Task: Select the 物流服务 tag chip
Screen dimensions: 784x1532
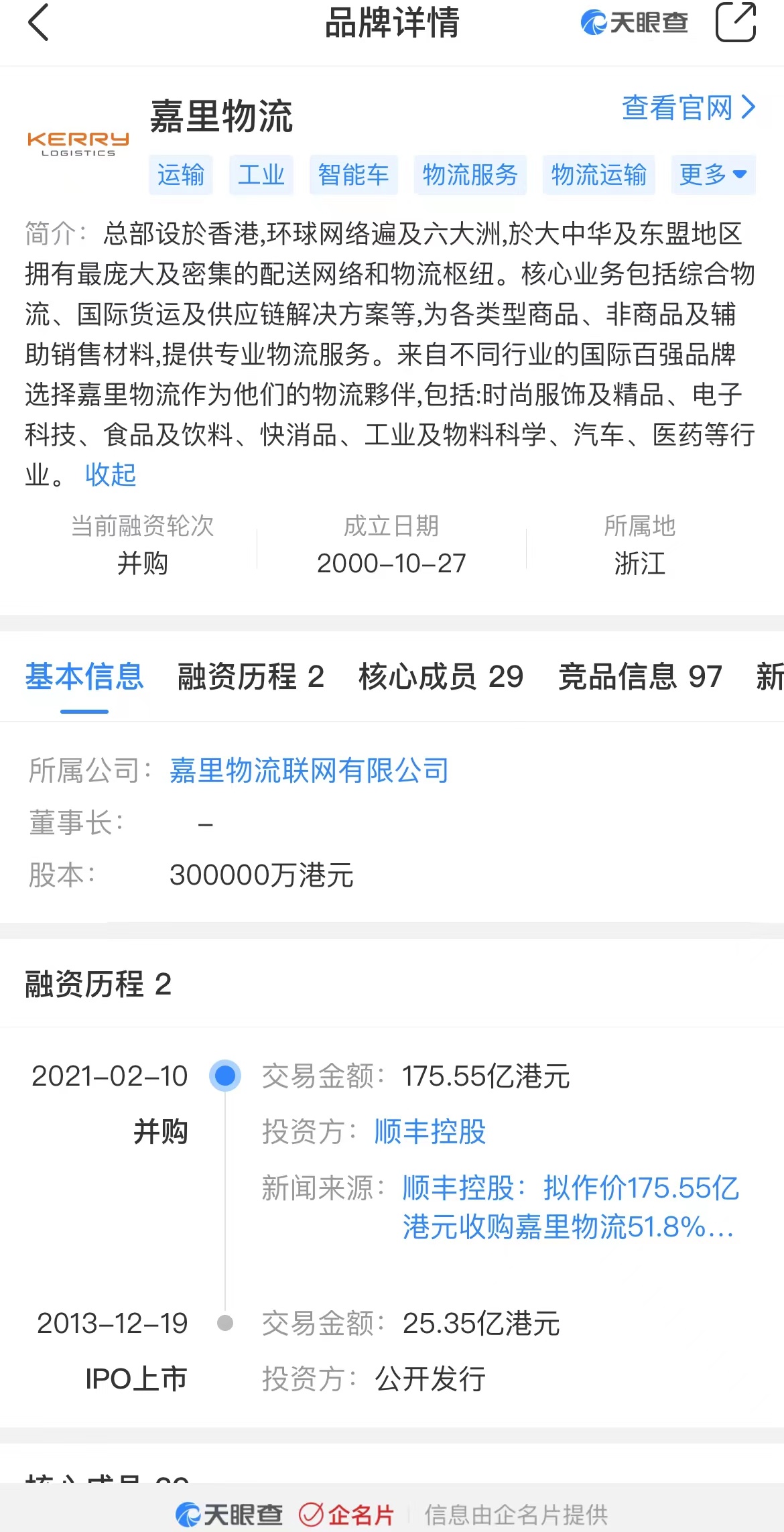Action: [x=470, y=175]
